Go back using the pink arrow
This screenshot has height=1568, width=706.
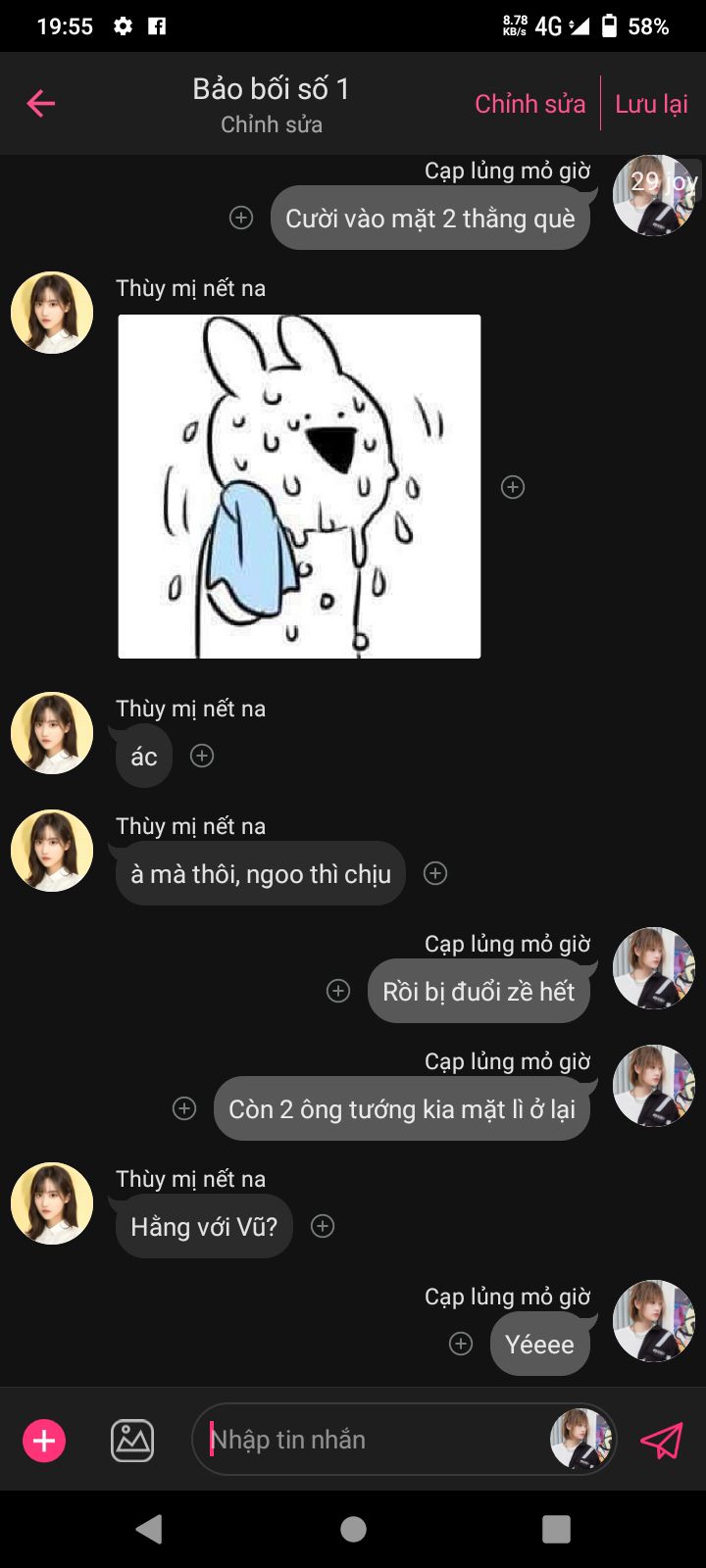tap(41, 103)
